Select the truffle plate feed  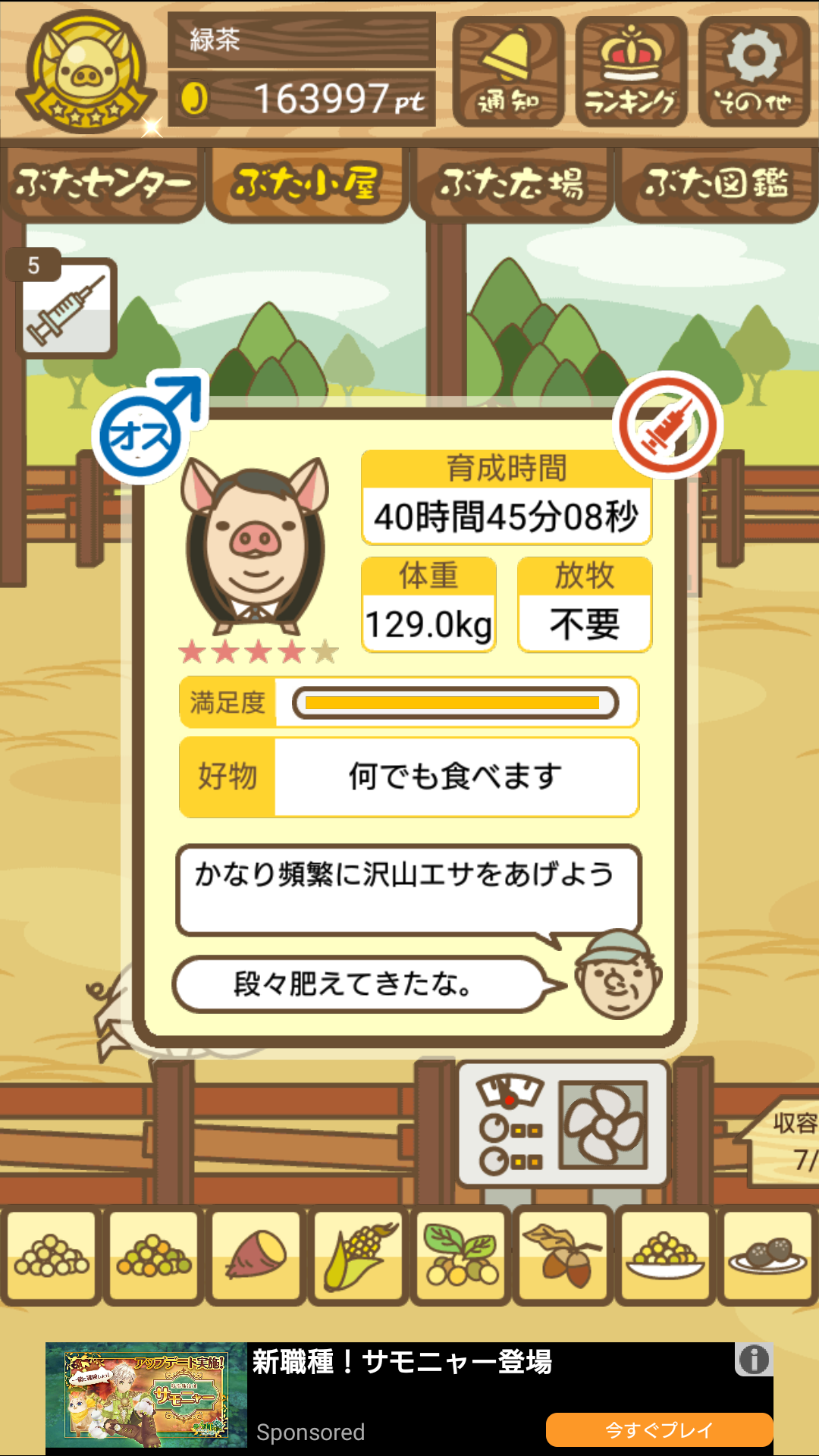[x=768, y=1256]
